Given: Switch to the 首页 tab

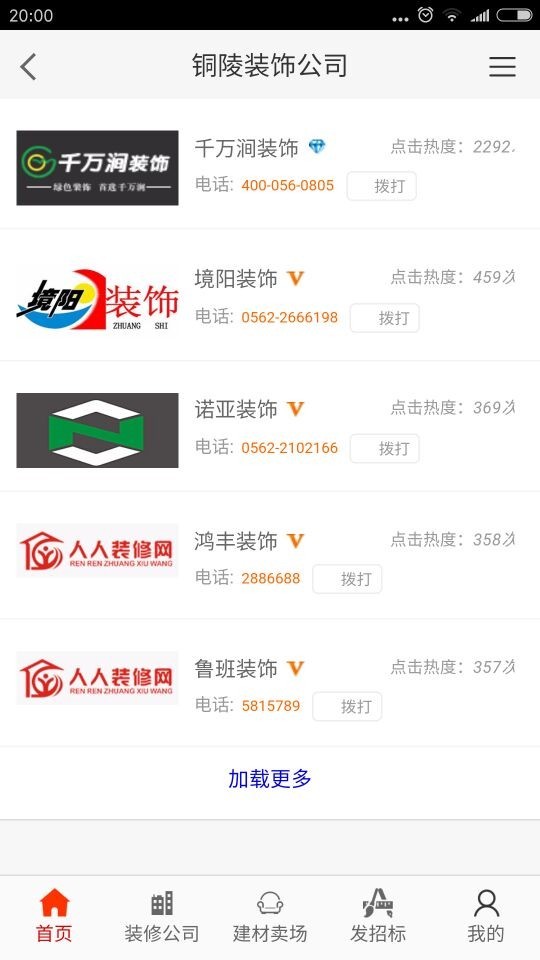Looking at the screenshot, I should [54, 916].
